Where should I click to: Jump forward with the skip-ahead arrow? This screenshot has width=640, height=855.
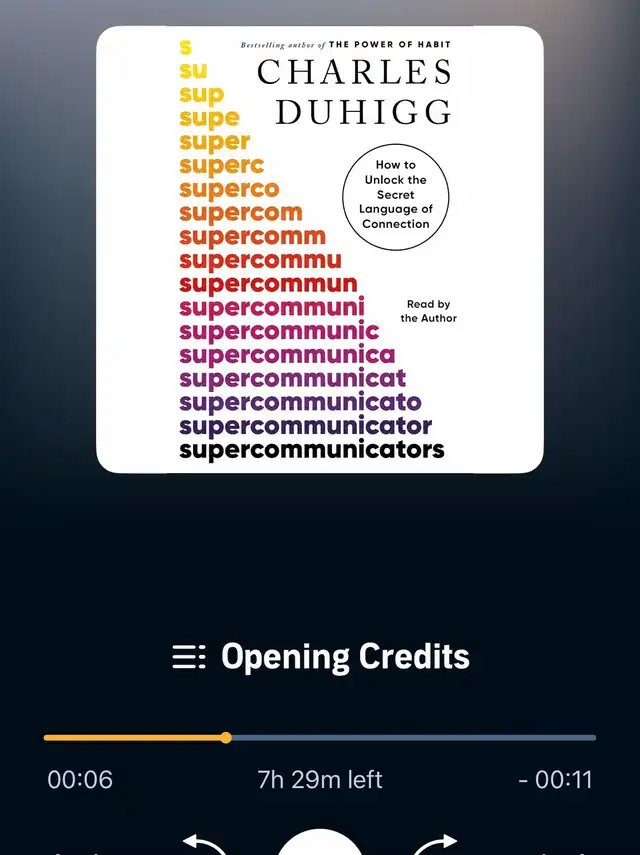click(x=435, y=845)
